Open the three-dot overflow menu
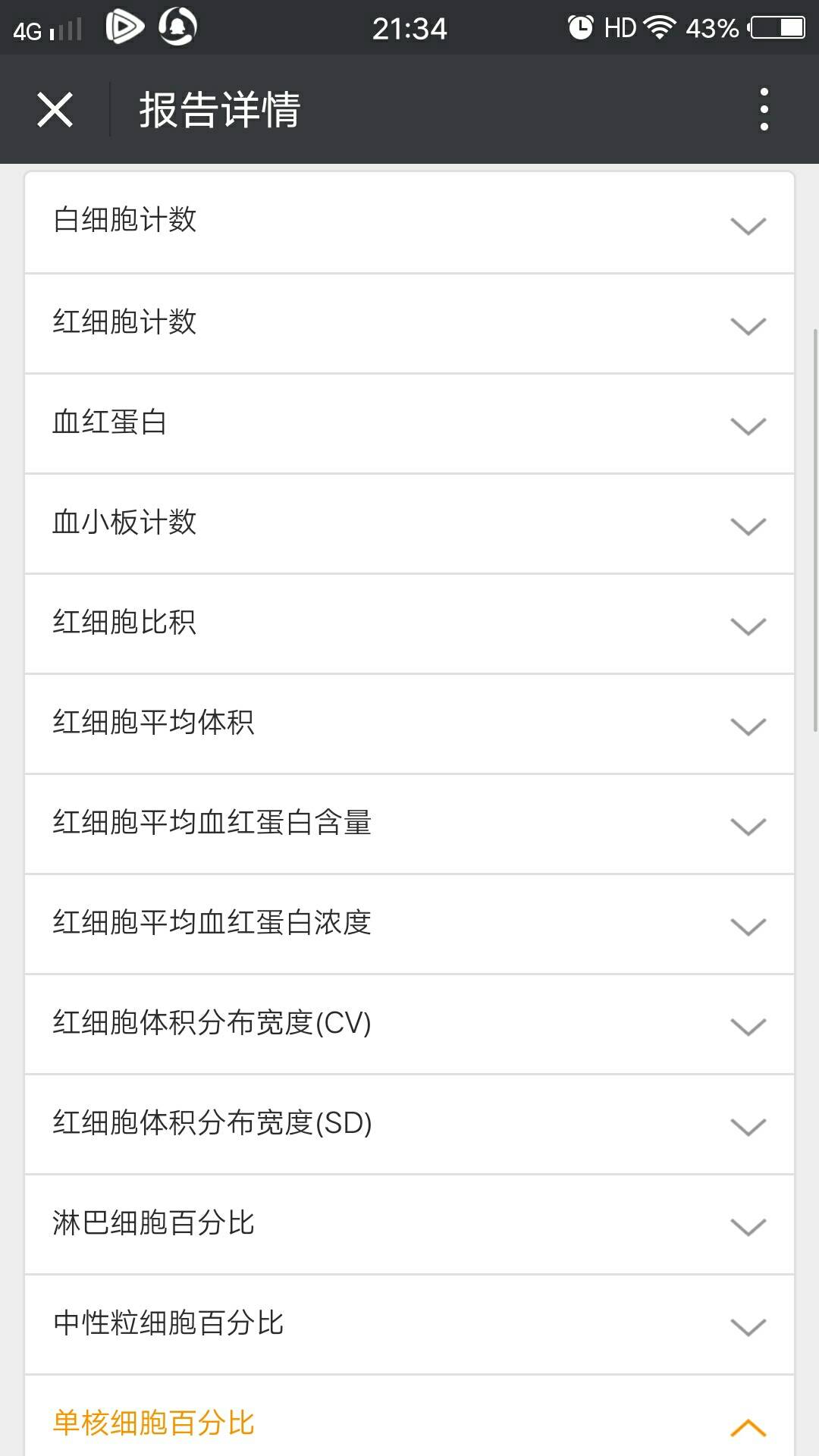This screenshot has height=1456, width=819. pos(764,110)
